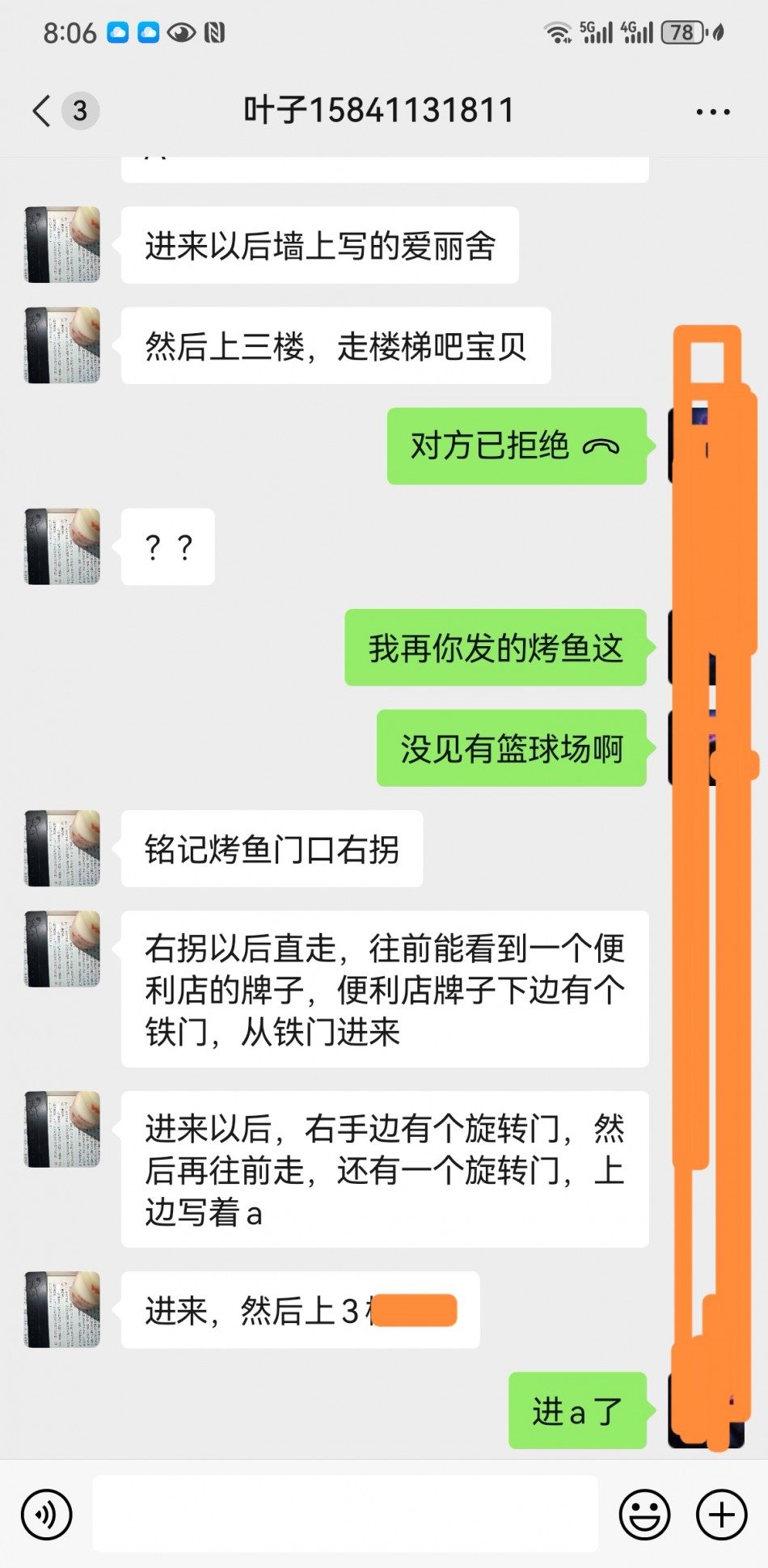The image size is (768, 1568).
Task: Open contact avatar beside the ？？ message
Action: 63,547
